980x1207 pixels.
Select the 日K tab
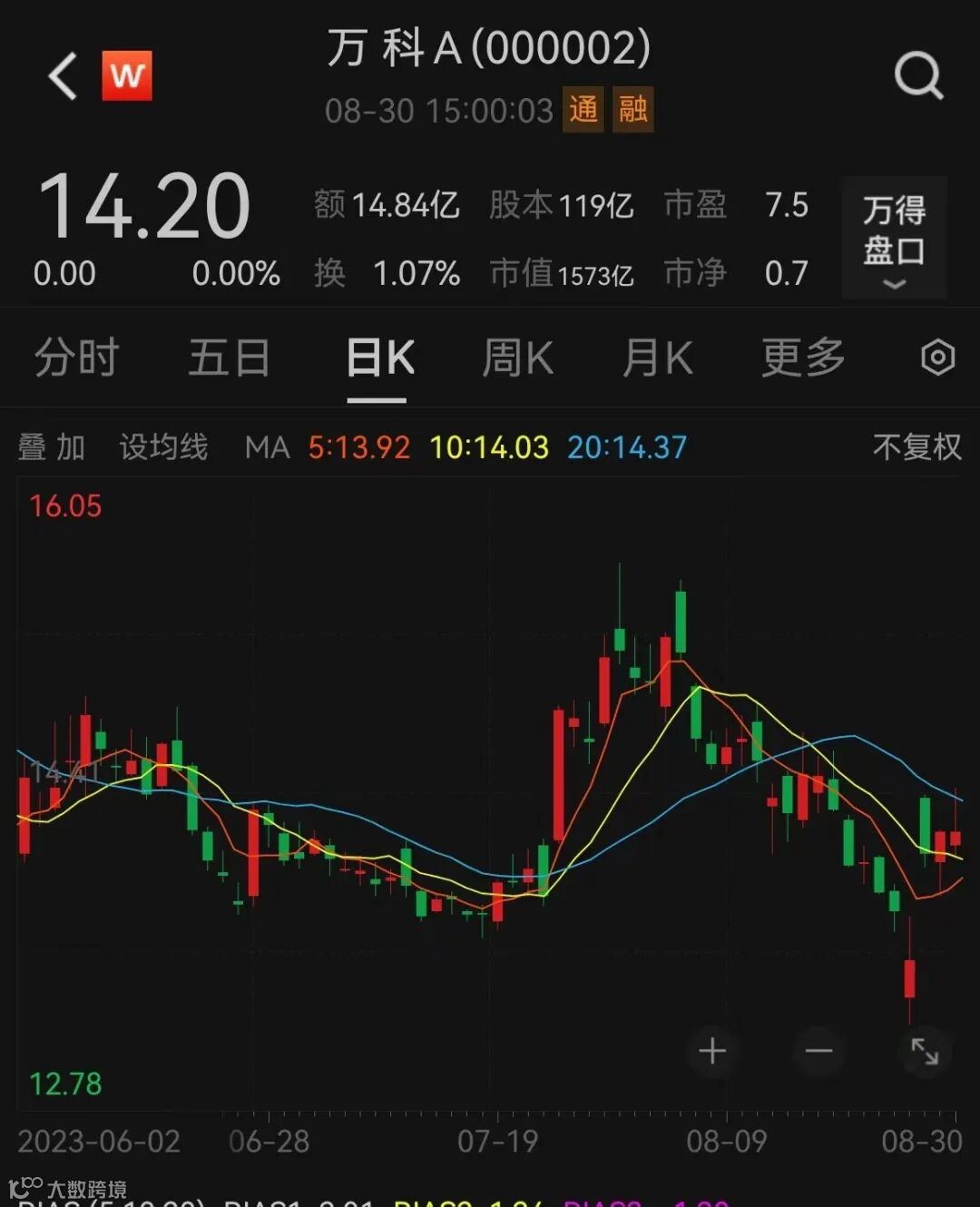click(x=379, y=358)
